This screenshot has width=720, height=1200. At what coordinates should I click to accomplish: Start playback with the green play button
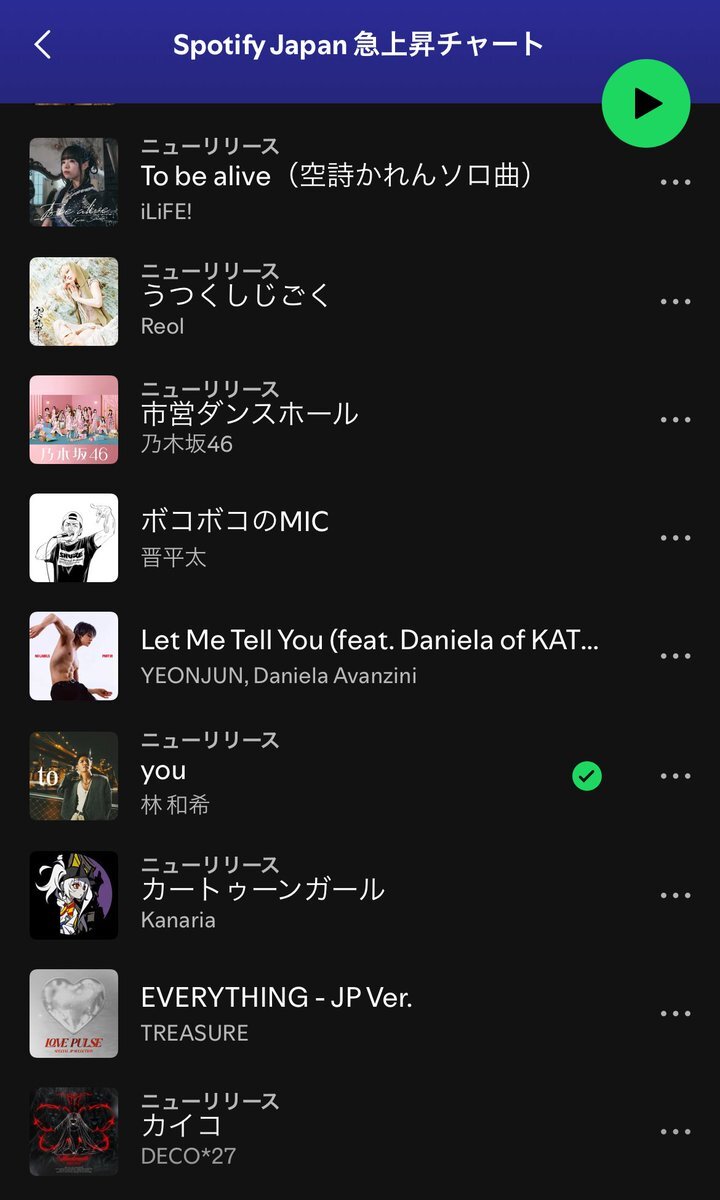pyautogui.click(x=646, y=104)
